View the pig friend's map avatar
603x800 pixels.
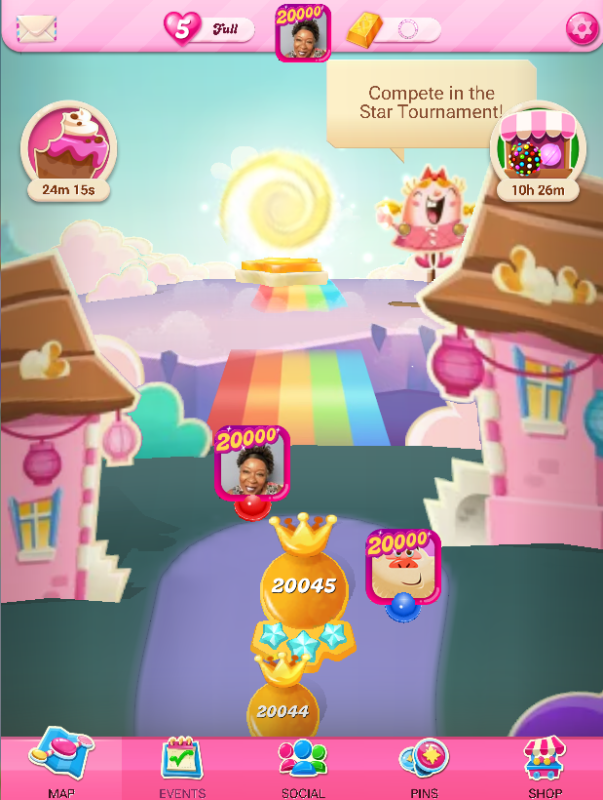[402, 568]
